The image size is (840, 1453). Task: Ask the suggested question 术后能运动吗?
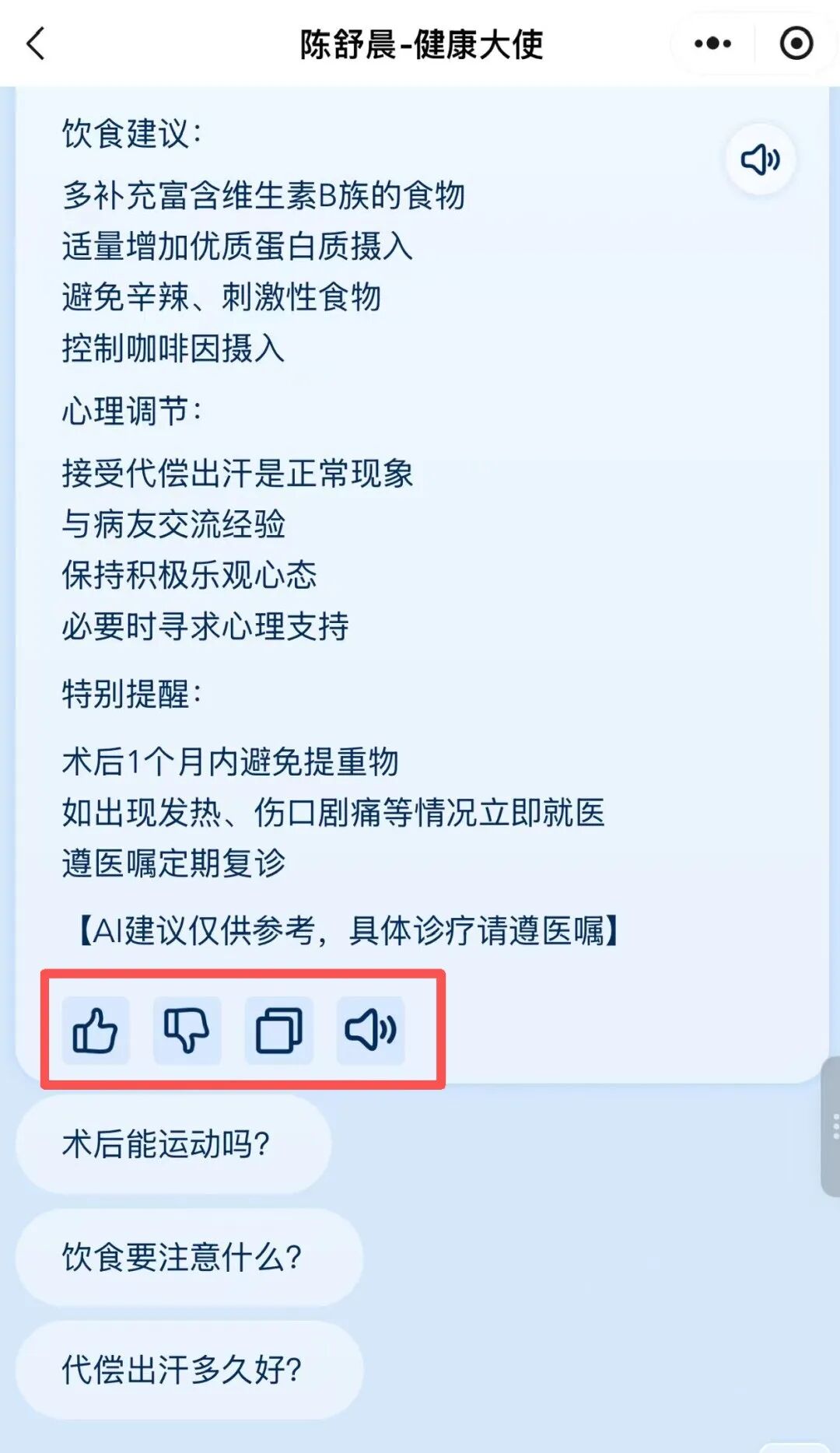coord(173,1144)
